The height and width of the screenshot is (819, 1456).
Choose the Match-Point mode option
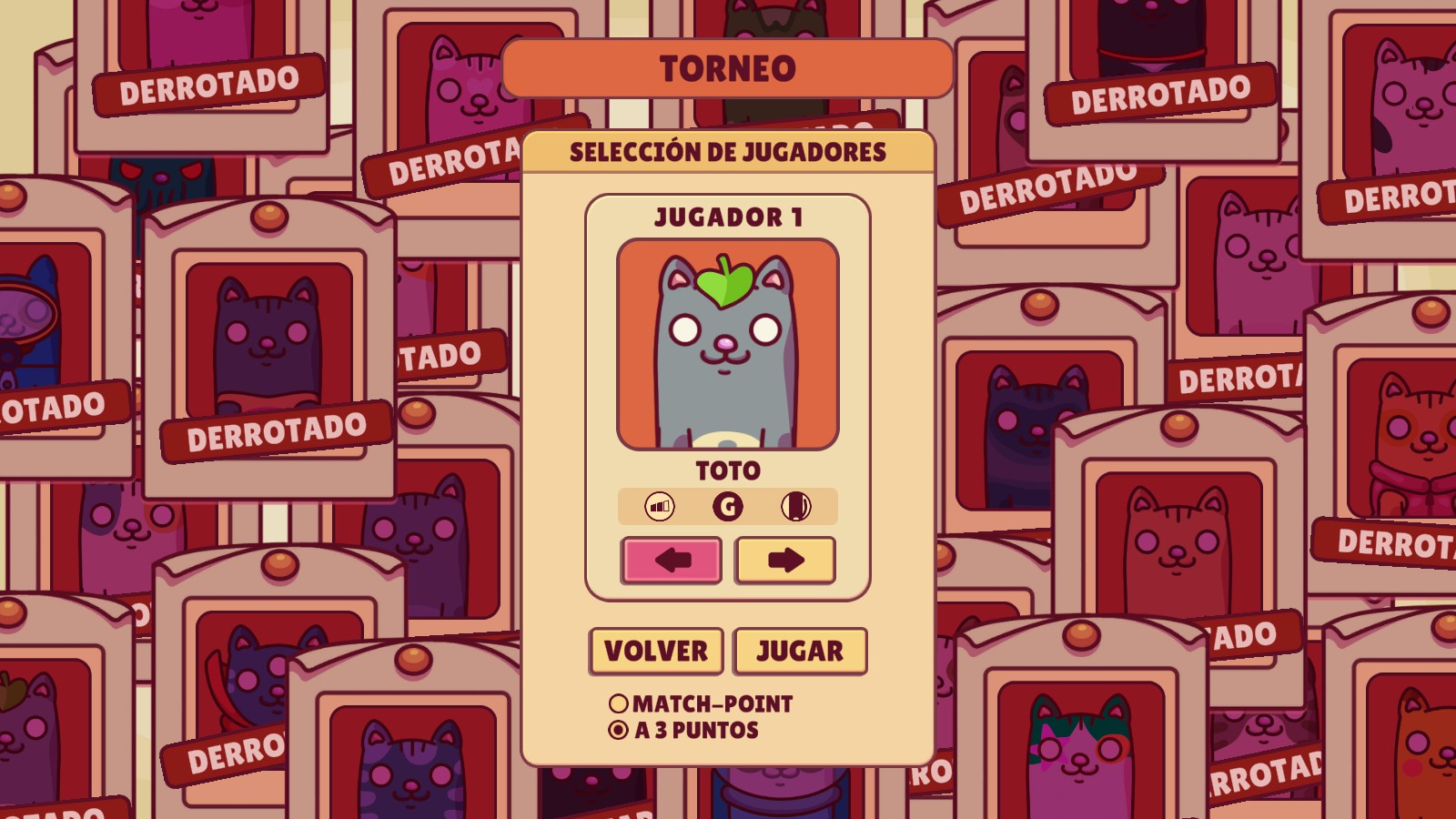pyautogui.click(x=619, y=703)
